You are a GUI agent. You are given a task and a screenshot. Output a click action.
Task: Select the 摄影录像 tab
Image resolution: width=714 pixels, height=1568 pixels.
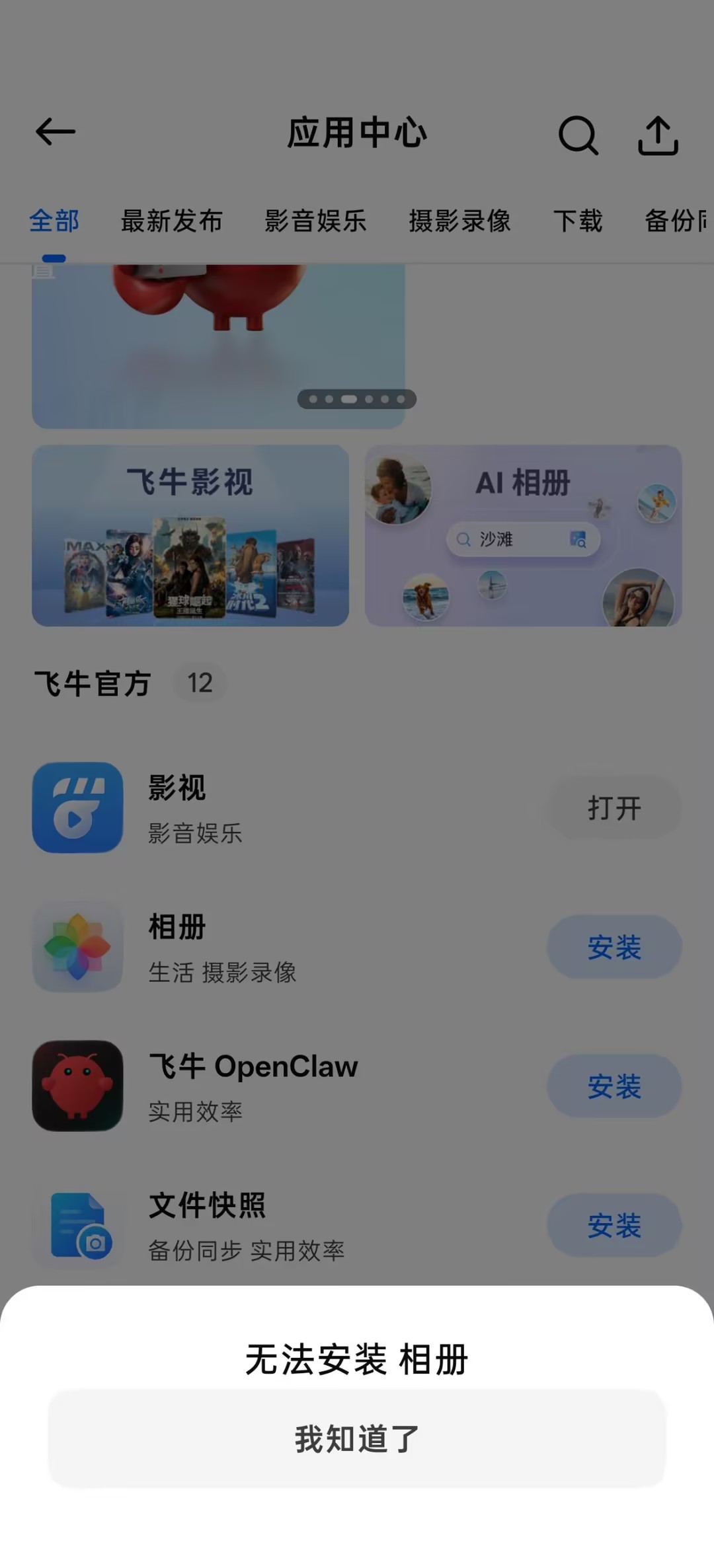460,221
